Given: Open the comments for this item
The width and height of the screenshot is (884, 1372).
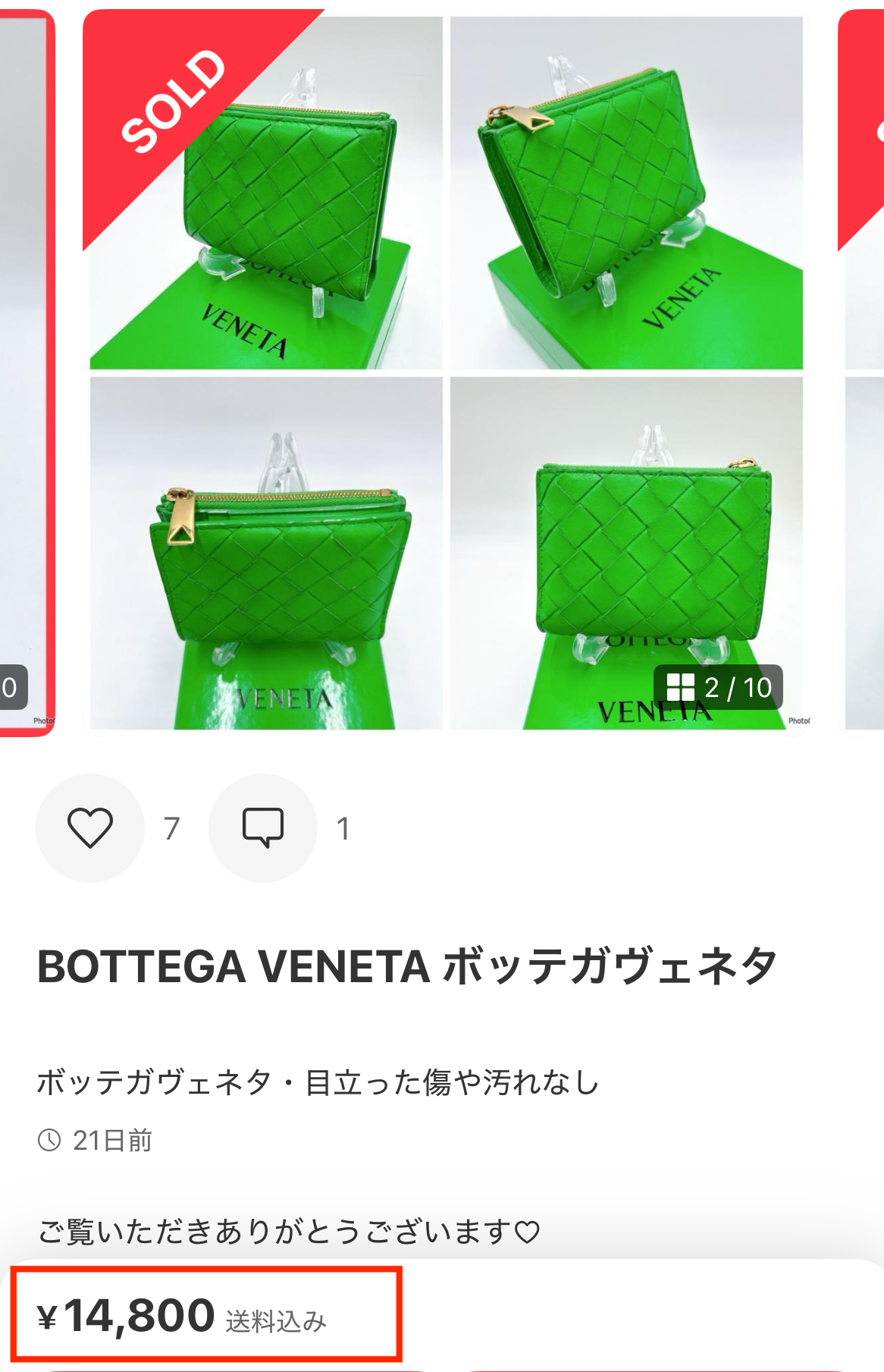Looking at the screenshot, I should pyautogui.click(x=262, y=827).
